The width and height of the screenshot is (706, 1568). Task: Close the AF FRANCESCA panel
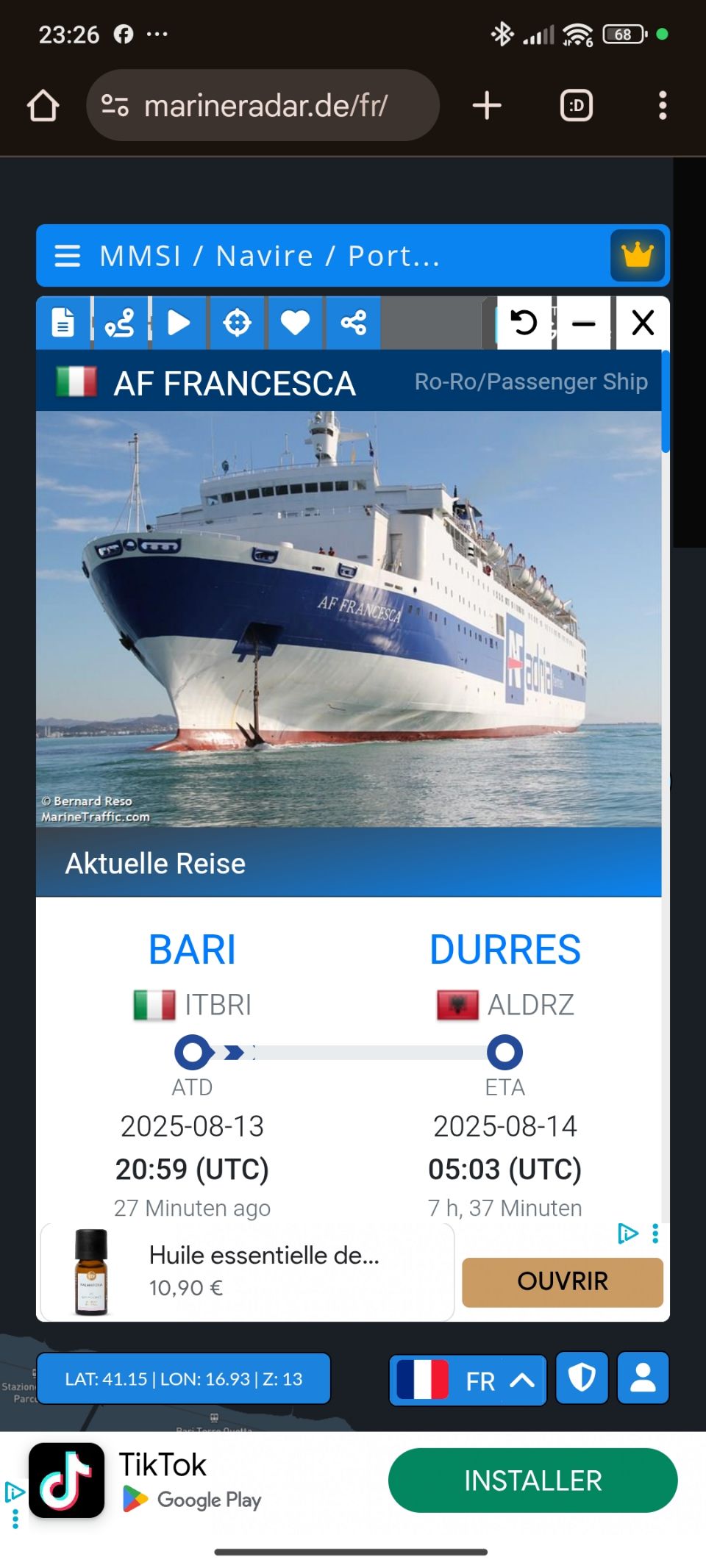point(643,323)
